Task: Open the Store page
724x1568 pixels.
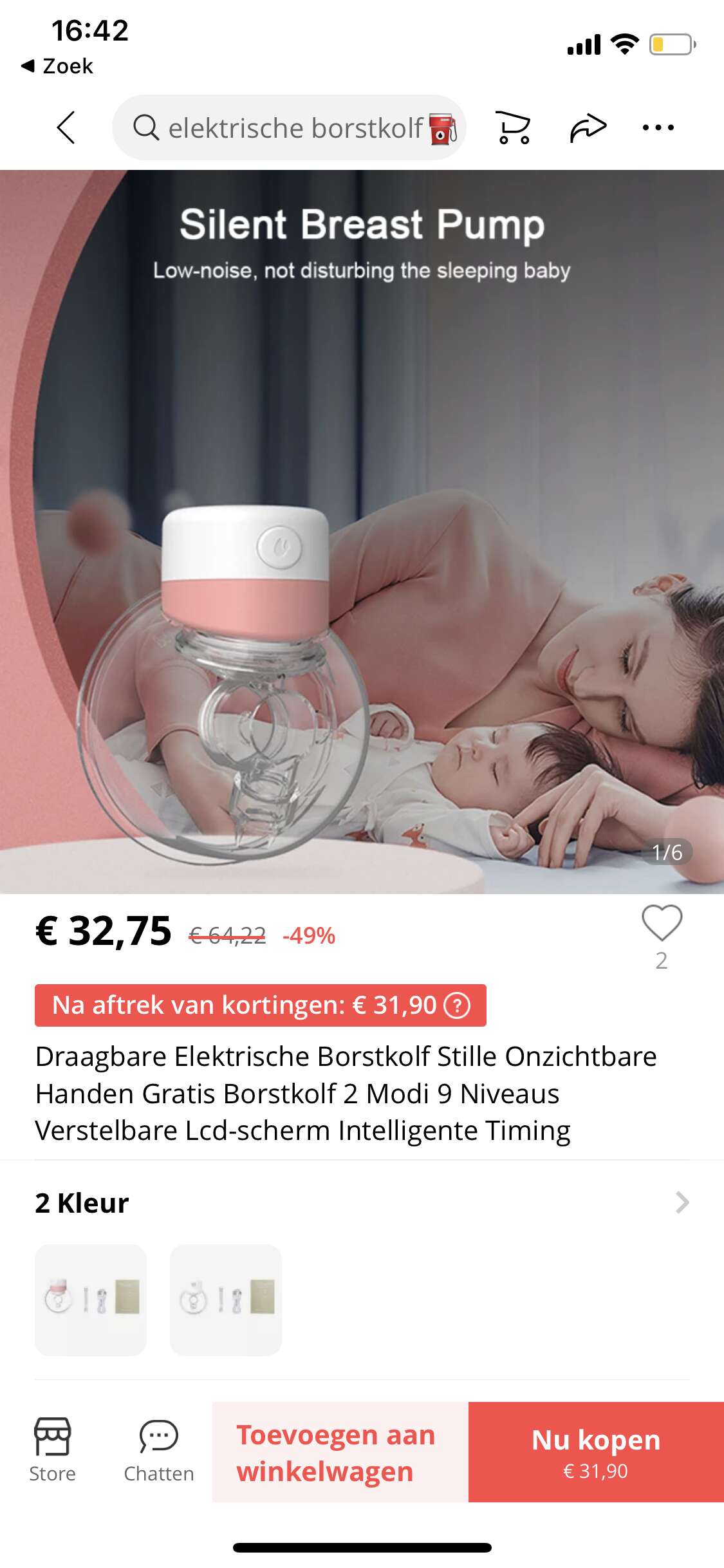Action: click(x=52, y=1451)
